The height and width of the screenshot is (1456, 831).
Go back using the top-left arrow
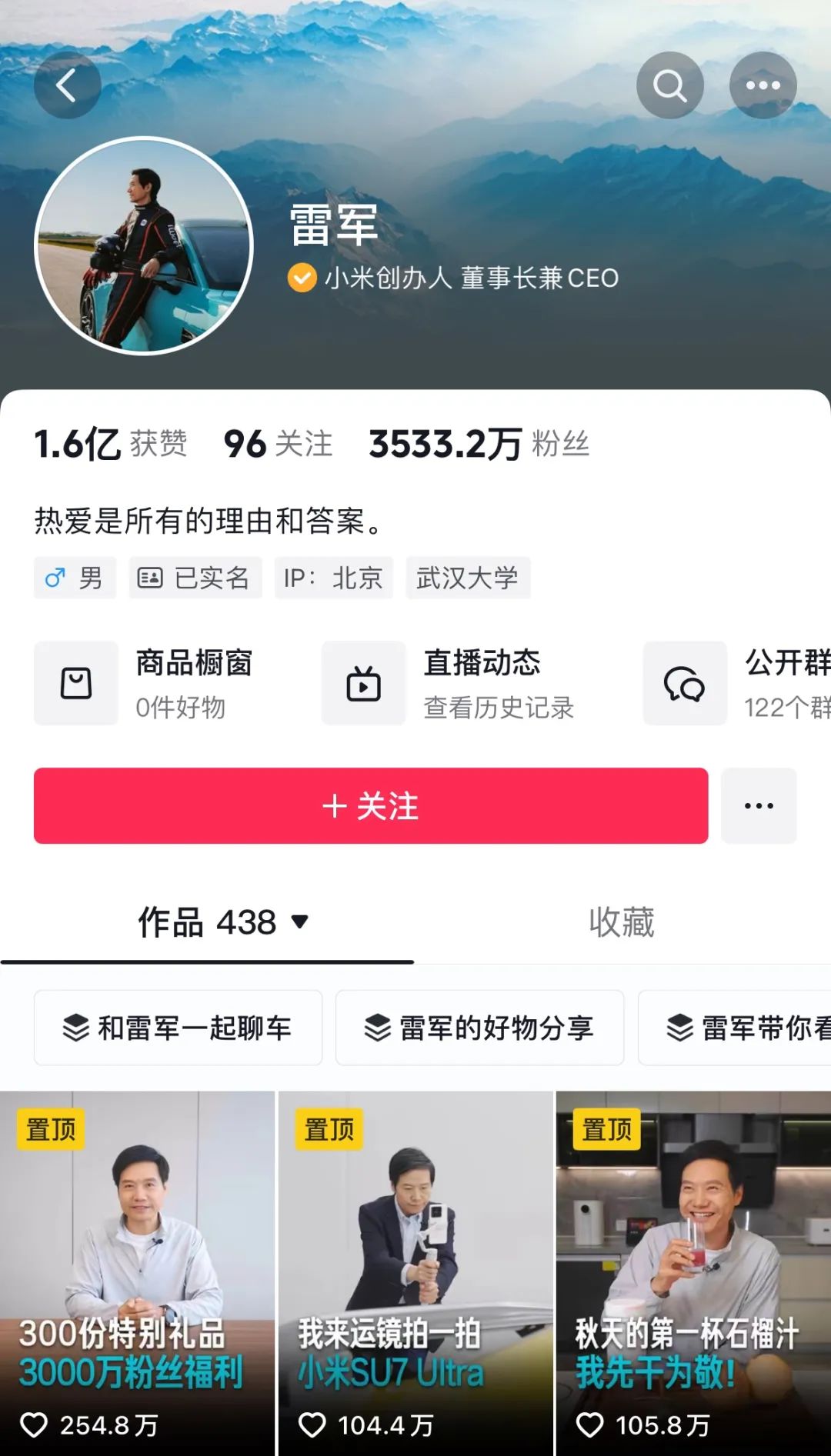67,85
